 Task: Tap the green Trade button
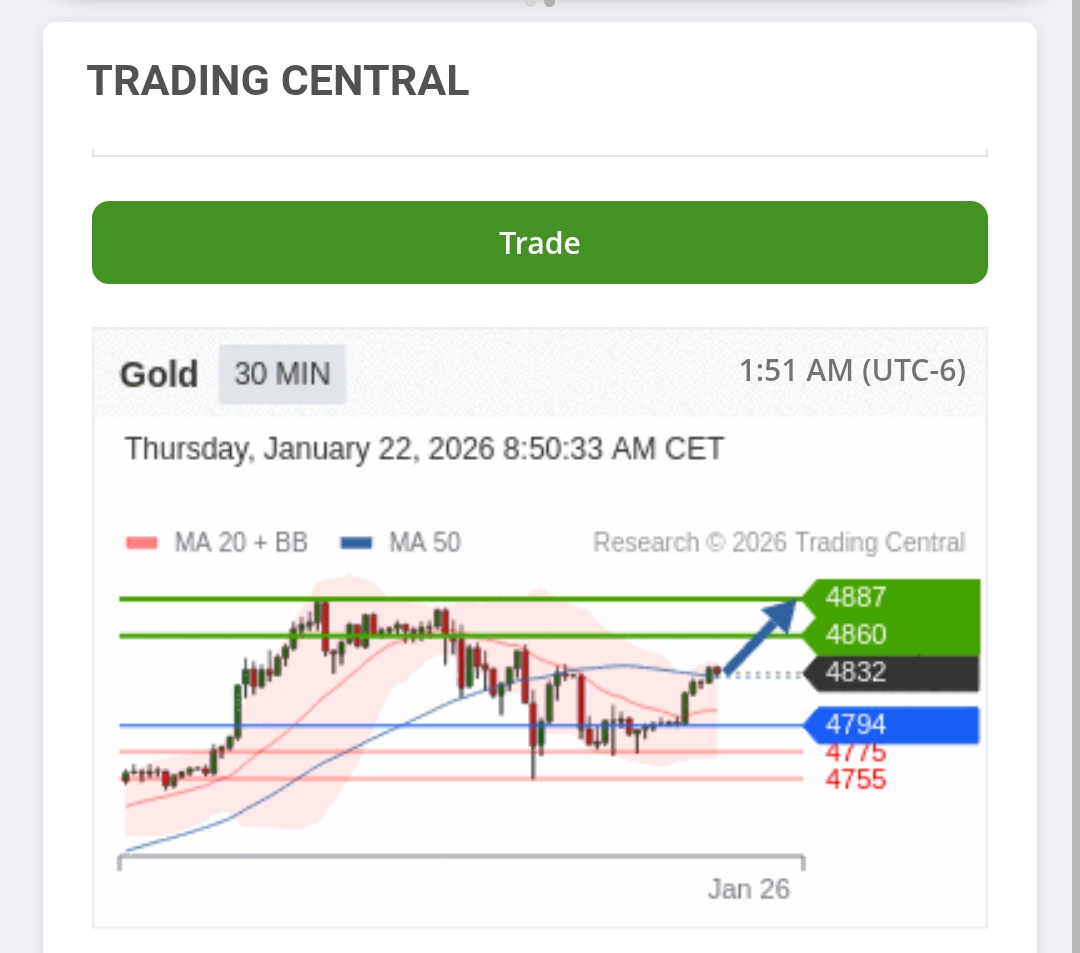[540, 243]
